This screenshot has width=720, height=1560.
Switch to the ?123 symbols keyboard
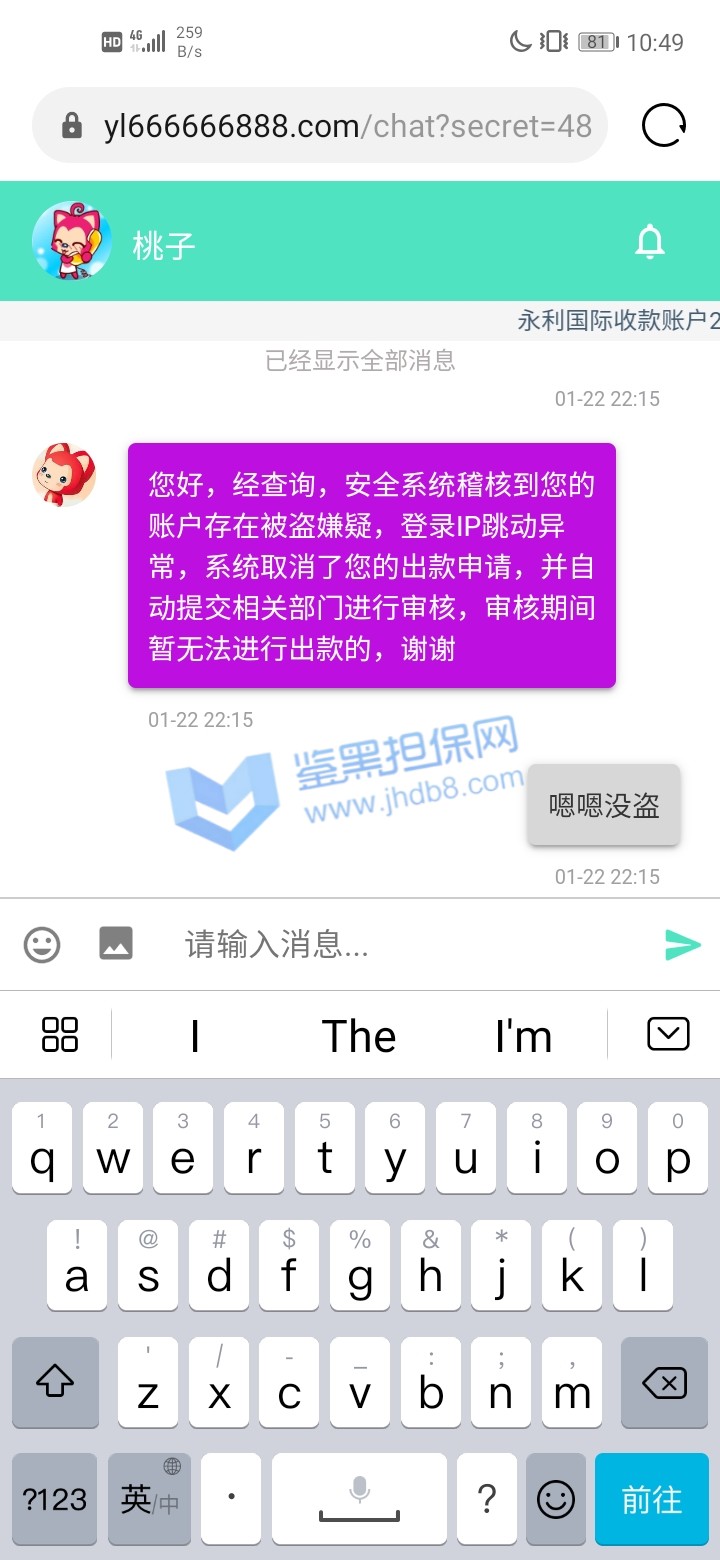55,1499
